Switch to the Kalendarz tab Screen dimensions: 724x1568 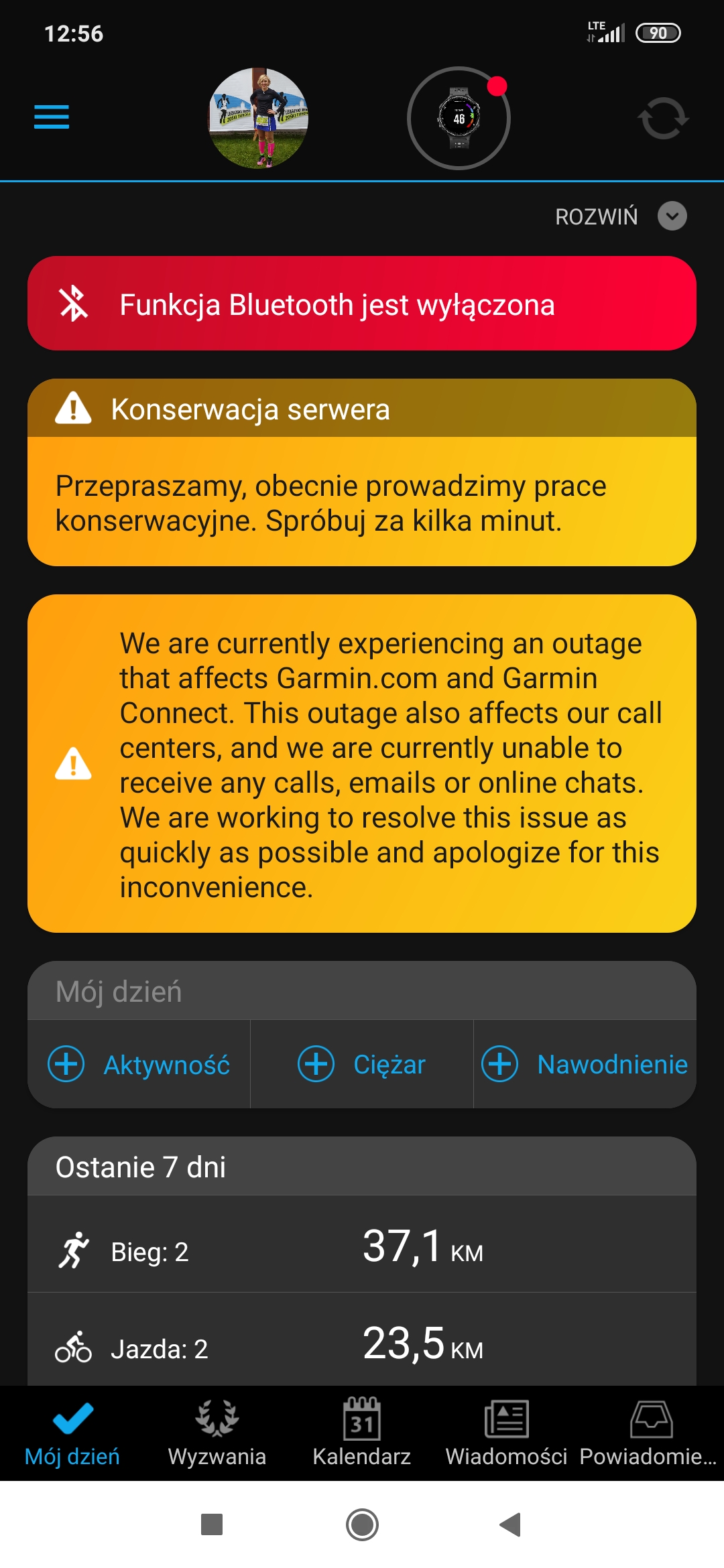tap(362, 1433)
